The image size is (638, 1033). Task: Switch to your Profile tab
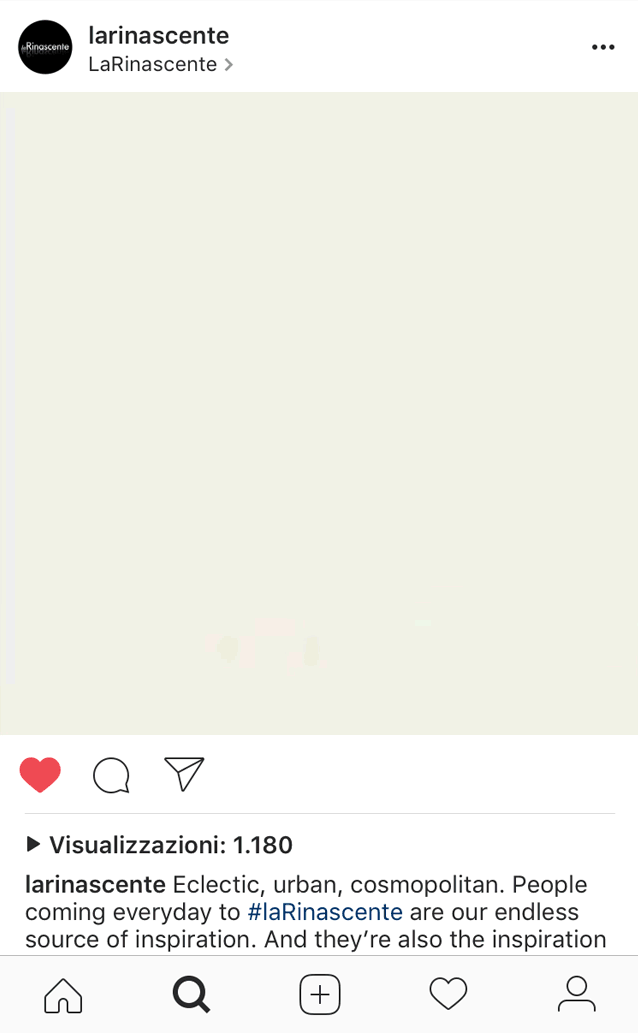tap(577, 994)
